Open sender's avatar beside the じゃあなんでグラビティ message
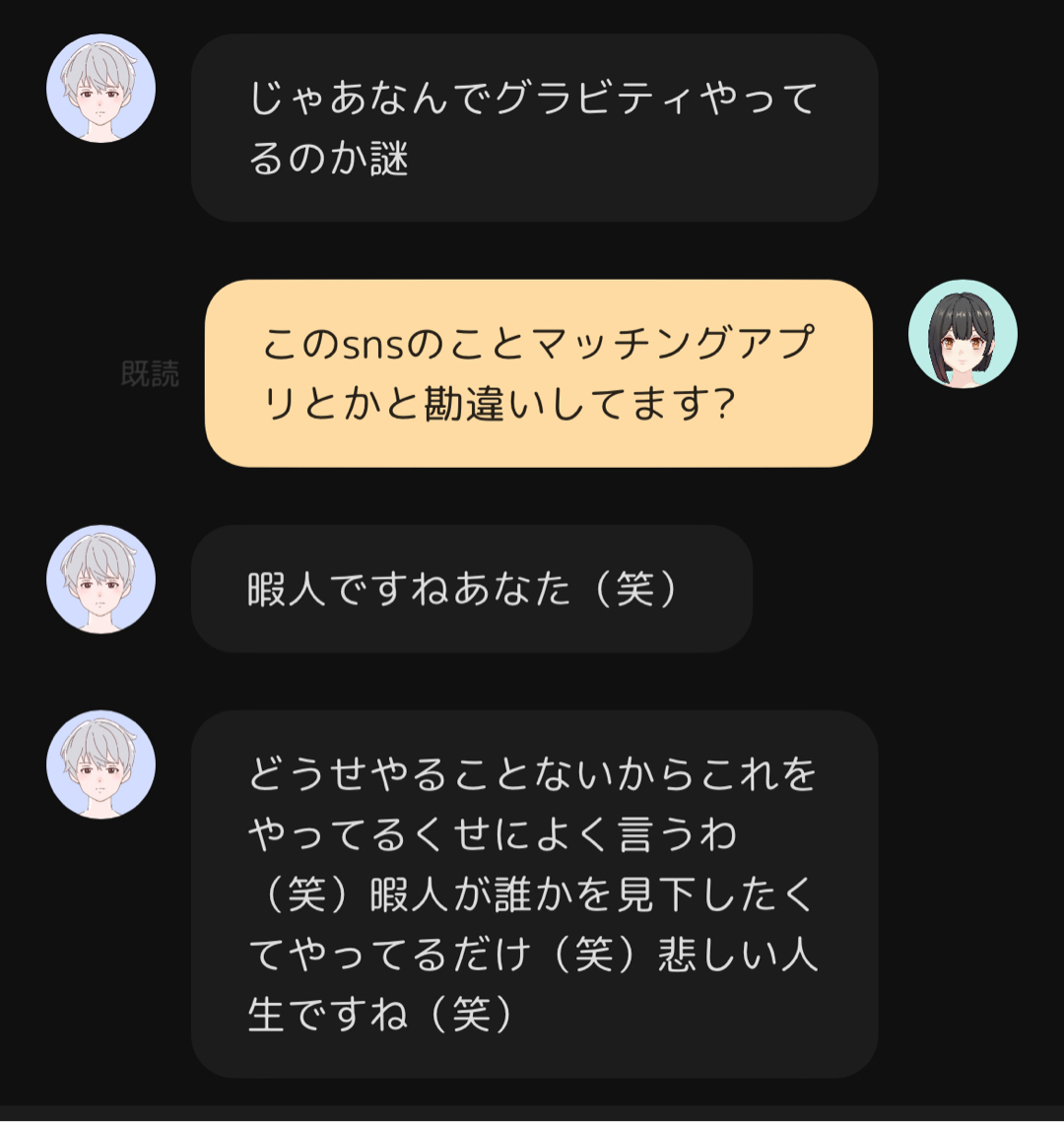The image size is (1064, 1122). click(100, 89)
